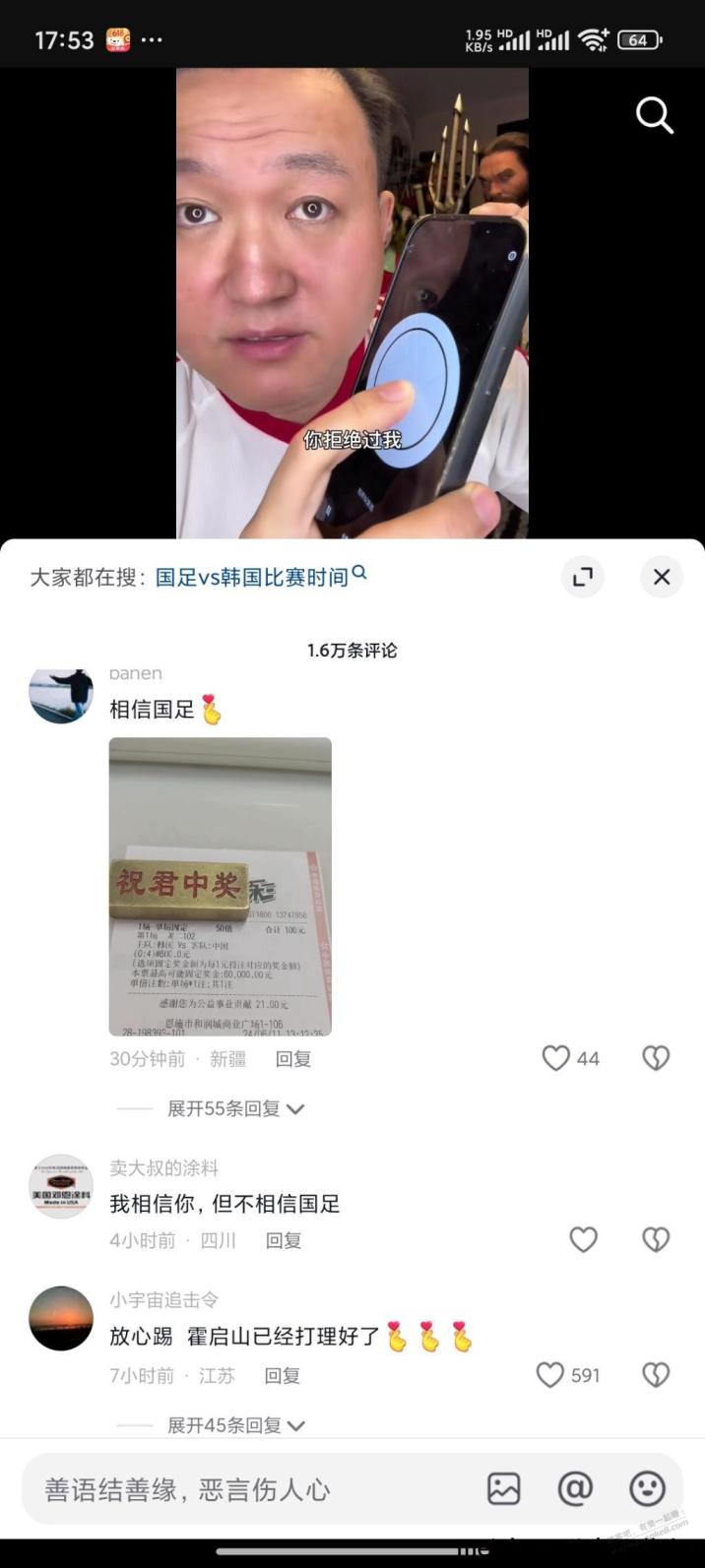Expand 45 replies under 小宇宙追击令's comment

234,1425
